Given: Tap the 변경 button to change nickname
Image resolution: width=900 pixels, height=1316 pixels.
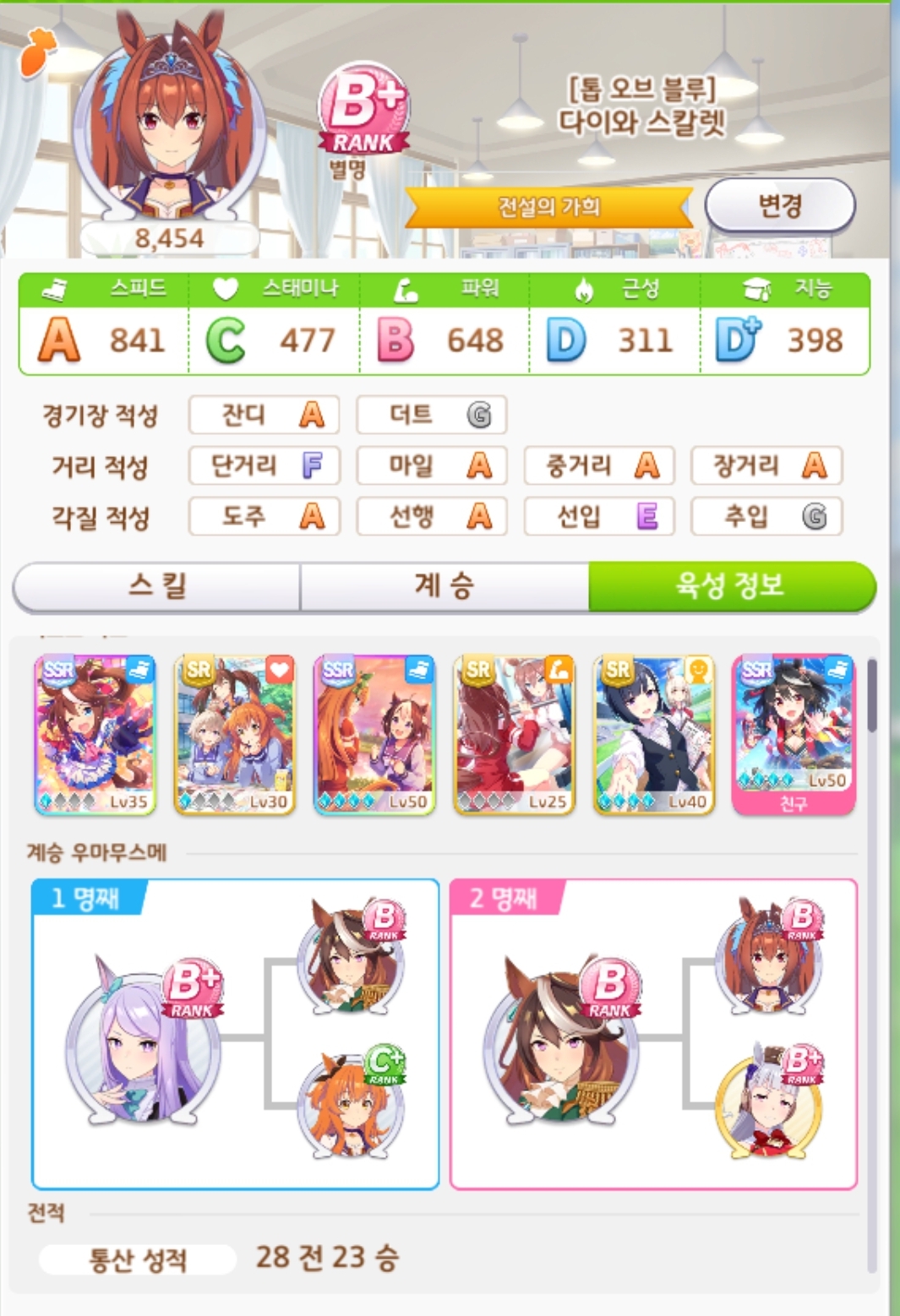Looking at the screenshot, I should (x=779, y=205).
